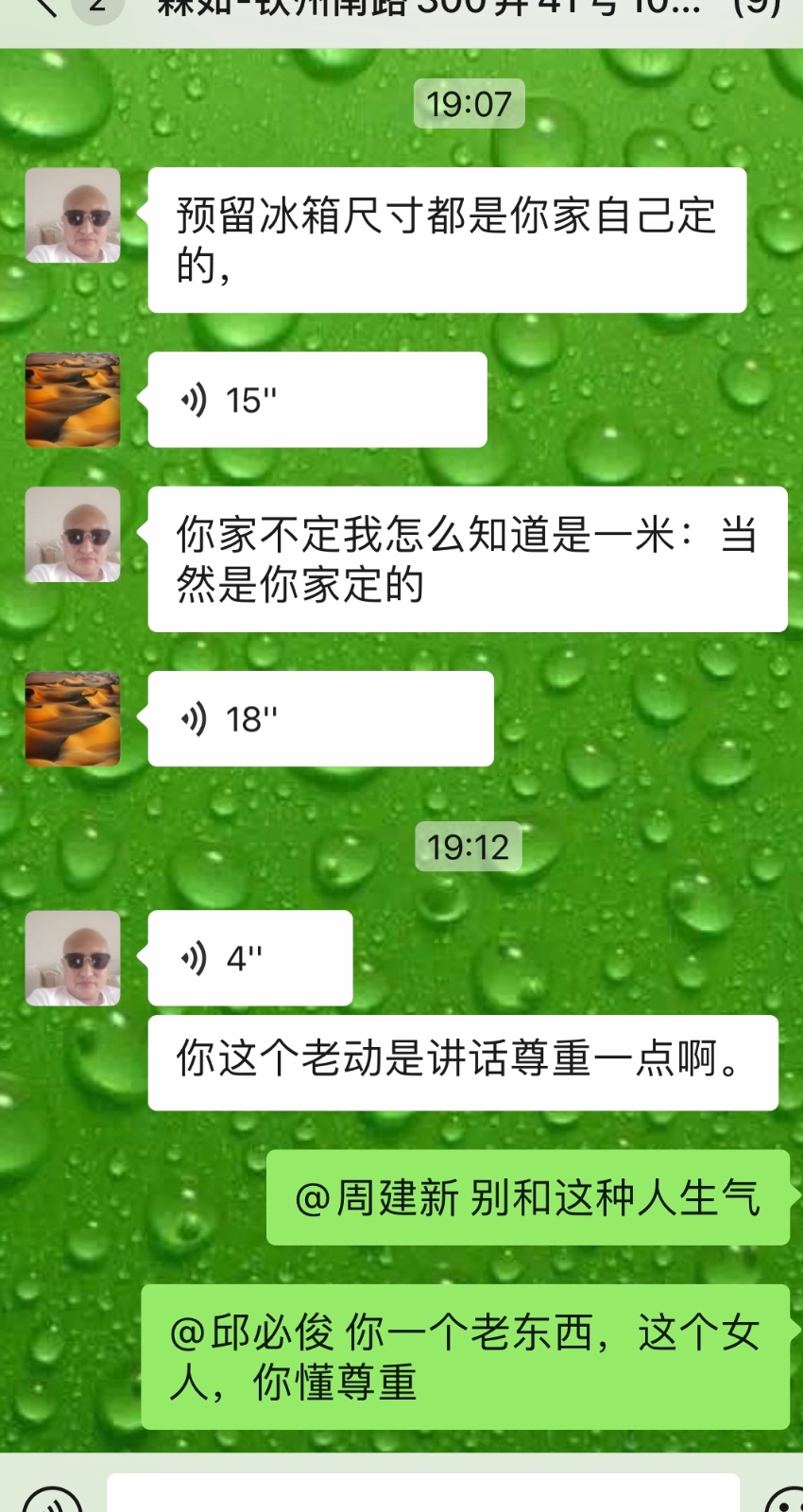Open sender's avatar beside the 预留冰箱尺寸 message
803x1512 pixels.
73,215
